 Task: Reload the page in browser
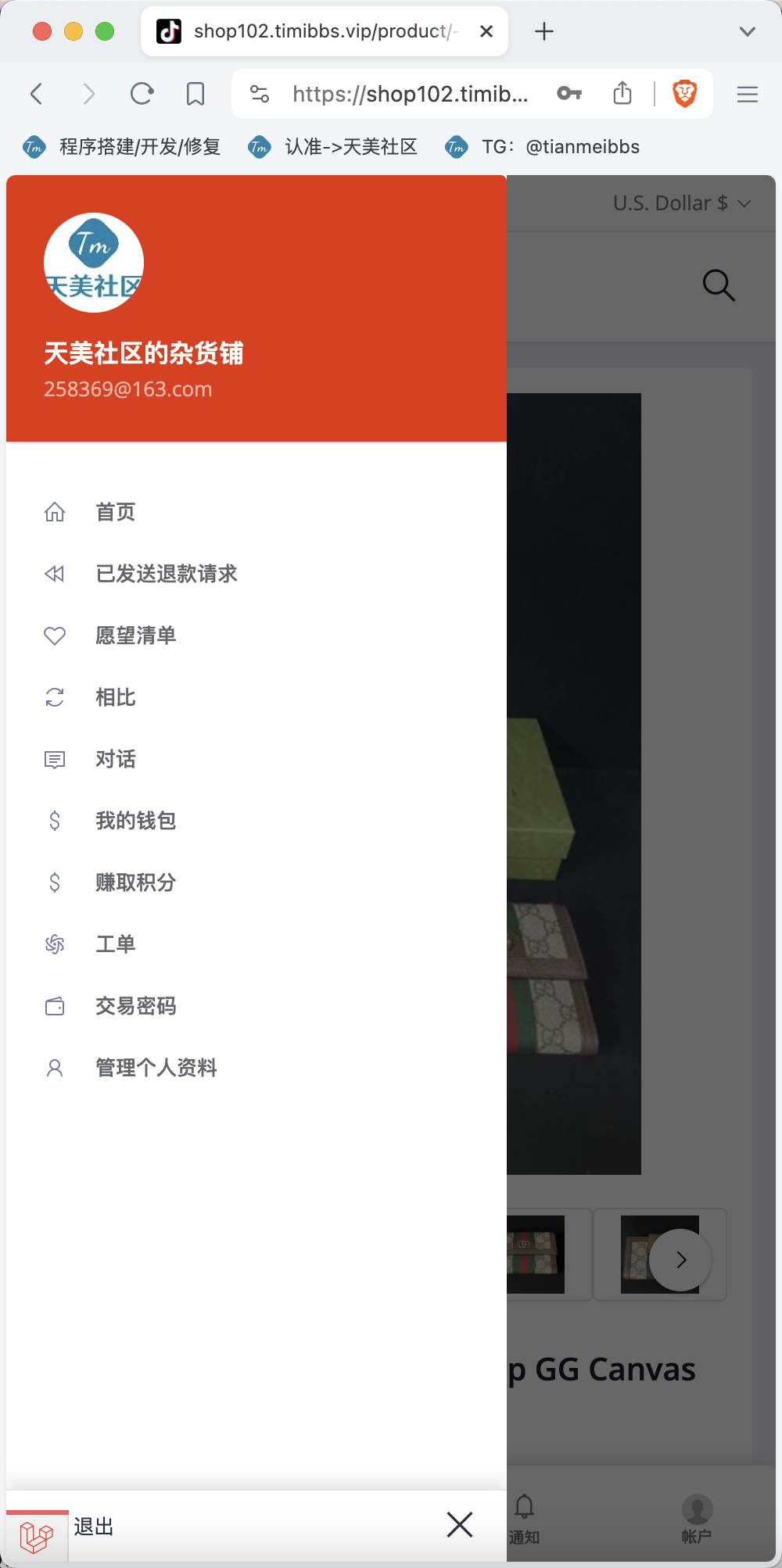pos(142,94)
